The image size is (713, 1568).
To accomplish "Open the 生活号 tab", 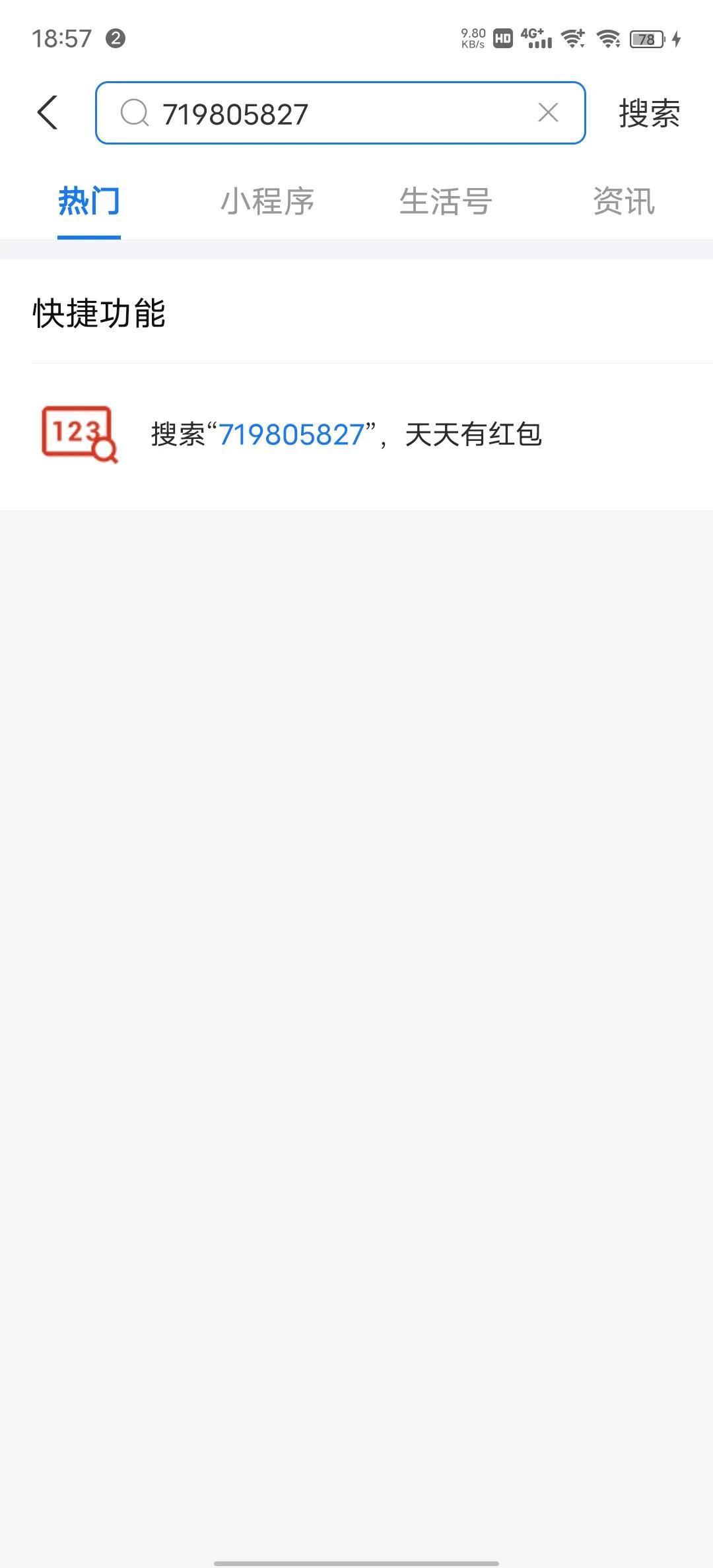I will pyautogui.click(x=446, y=201).
